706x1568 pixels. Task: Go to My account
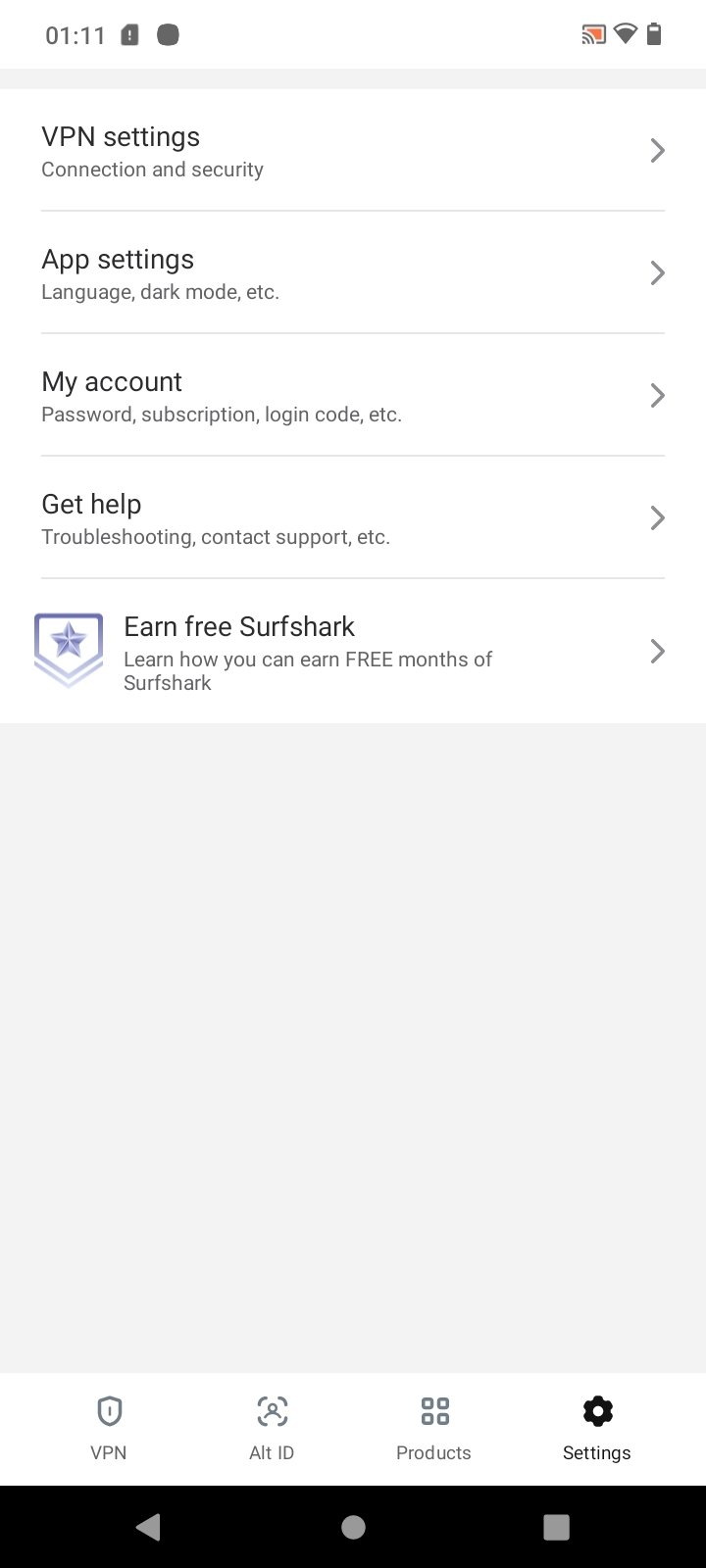pyautogui.click(x=353, y=395)
